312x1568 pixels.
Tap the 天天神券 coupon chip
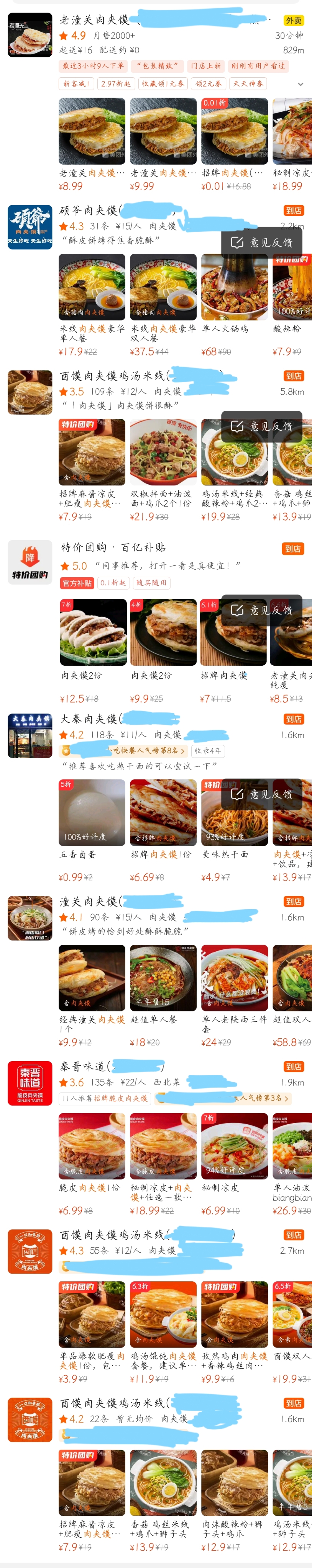(x=248, y=84)
